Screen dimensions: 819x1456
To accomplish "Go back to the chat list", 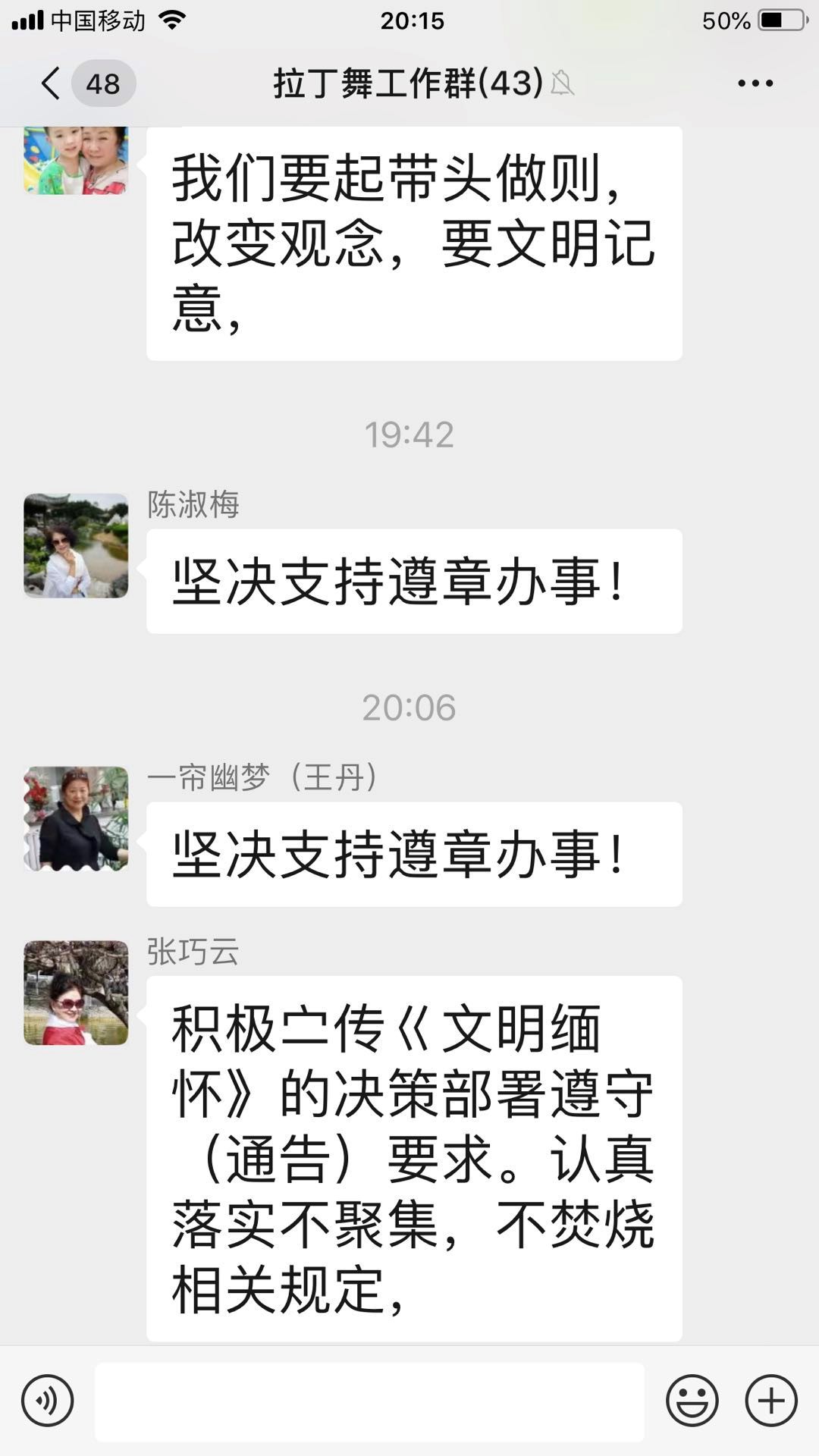I will [x=52, y=83].
